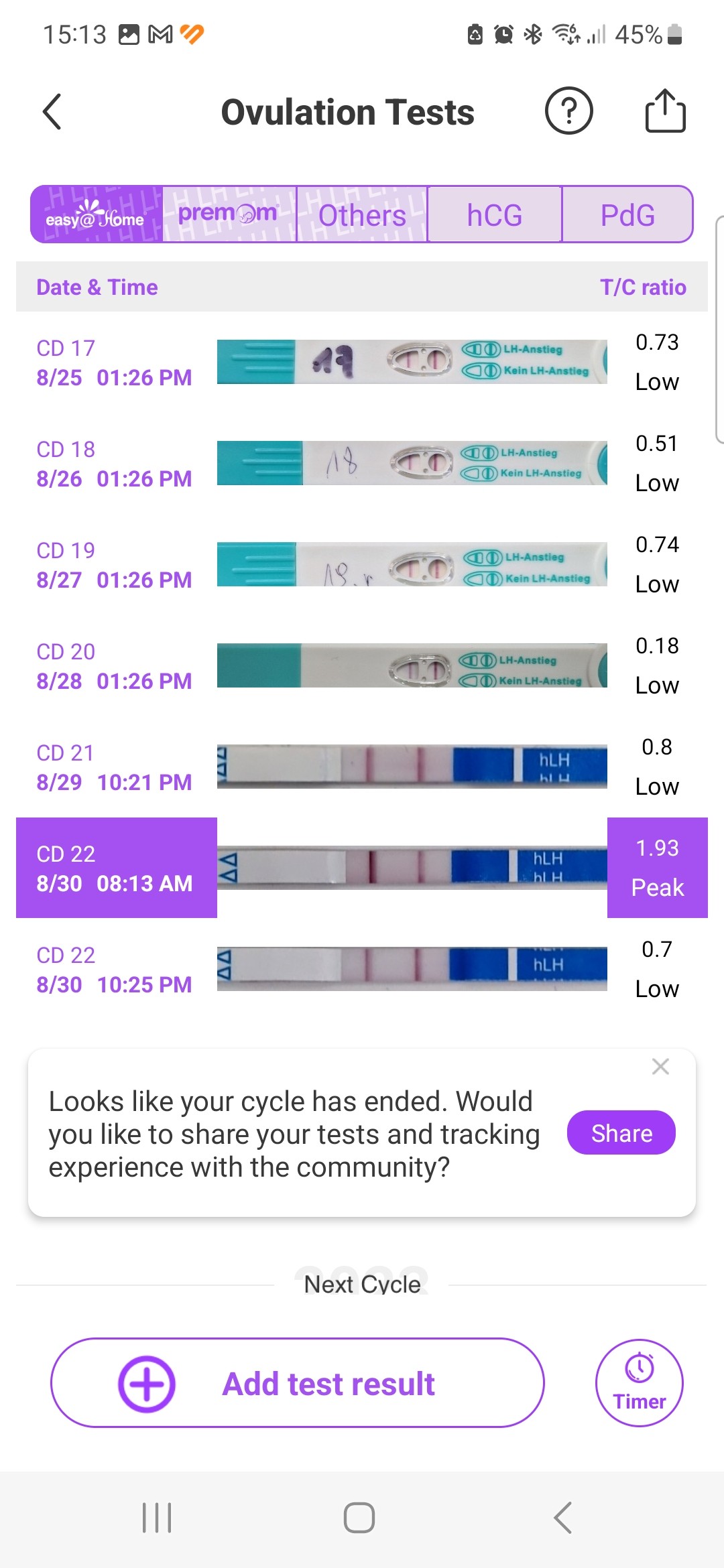Open the CD 21 test from 8/29

pyautogui.click(x=362, y=767)
